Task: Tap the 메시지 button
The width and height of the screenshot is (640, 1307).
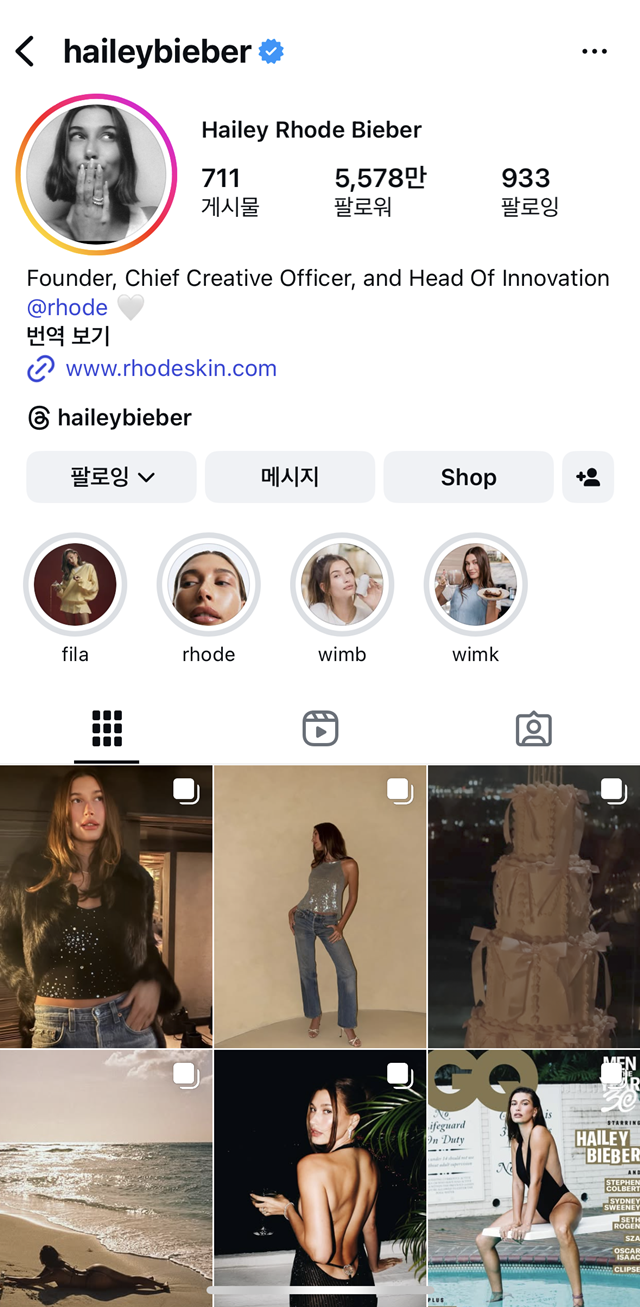Action: pyautogui.click(x=290, y=477)
